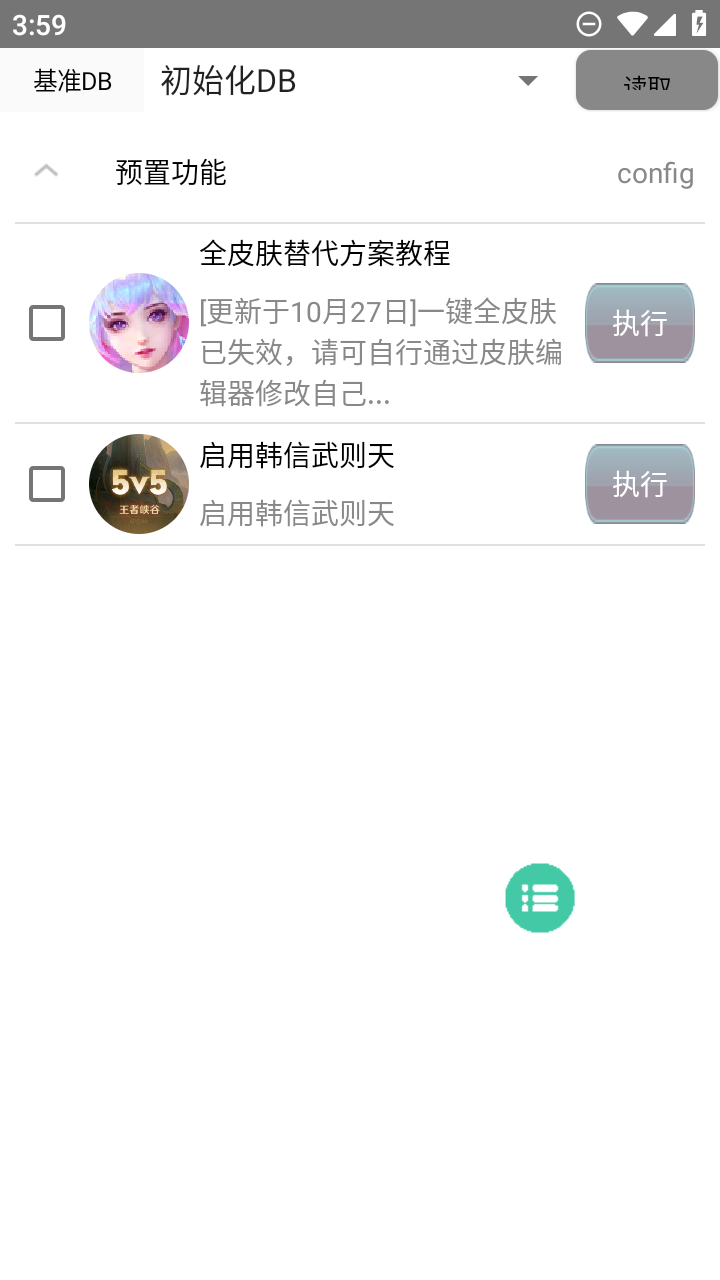Enable the checkbox for 启用韩信武则天

47,484
